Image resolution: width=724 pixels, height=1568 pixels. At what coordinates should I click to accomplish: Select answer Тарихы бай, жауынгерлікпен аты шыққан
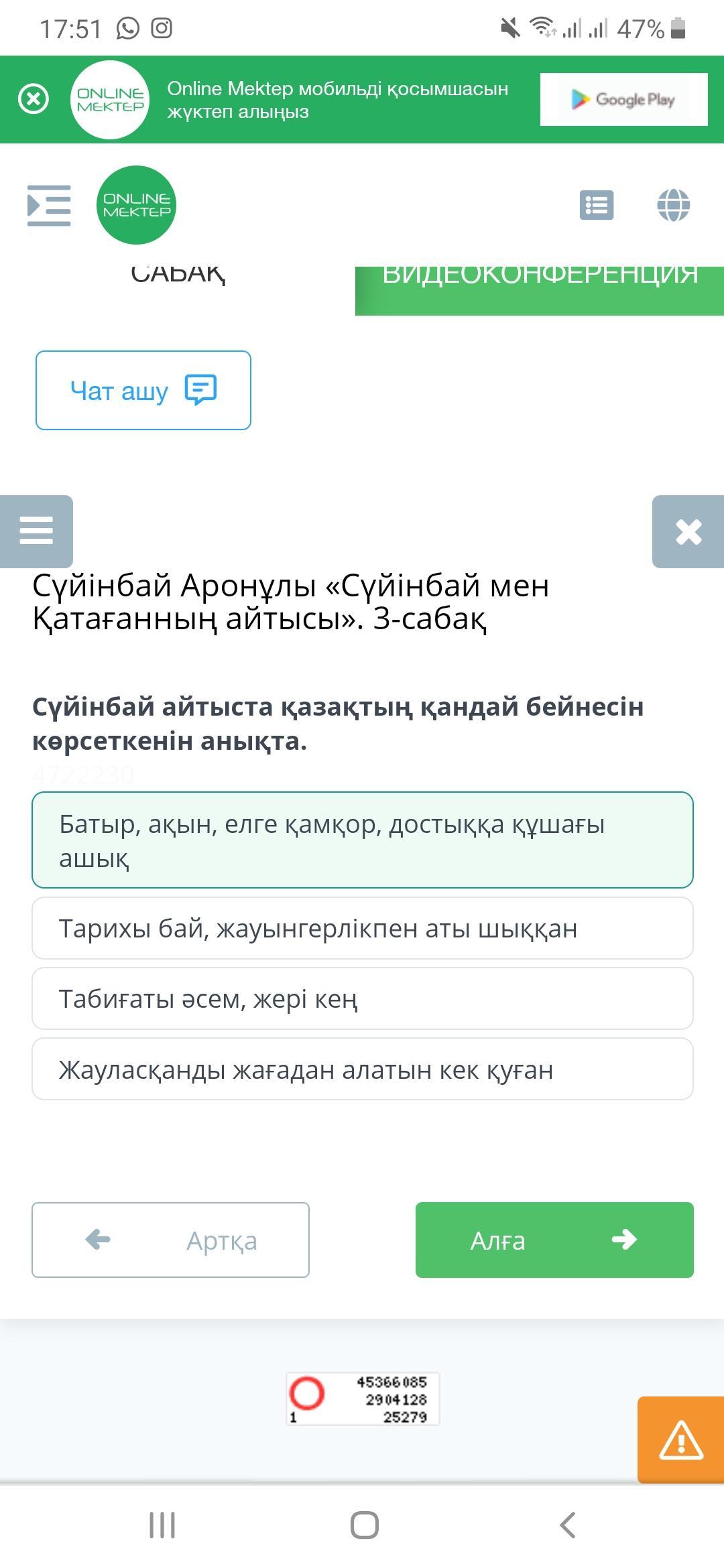[x=363, y=928]
